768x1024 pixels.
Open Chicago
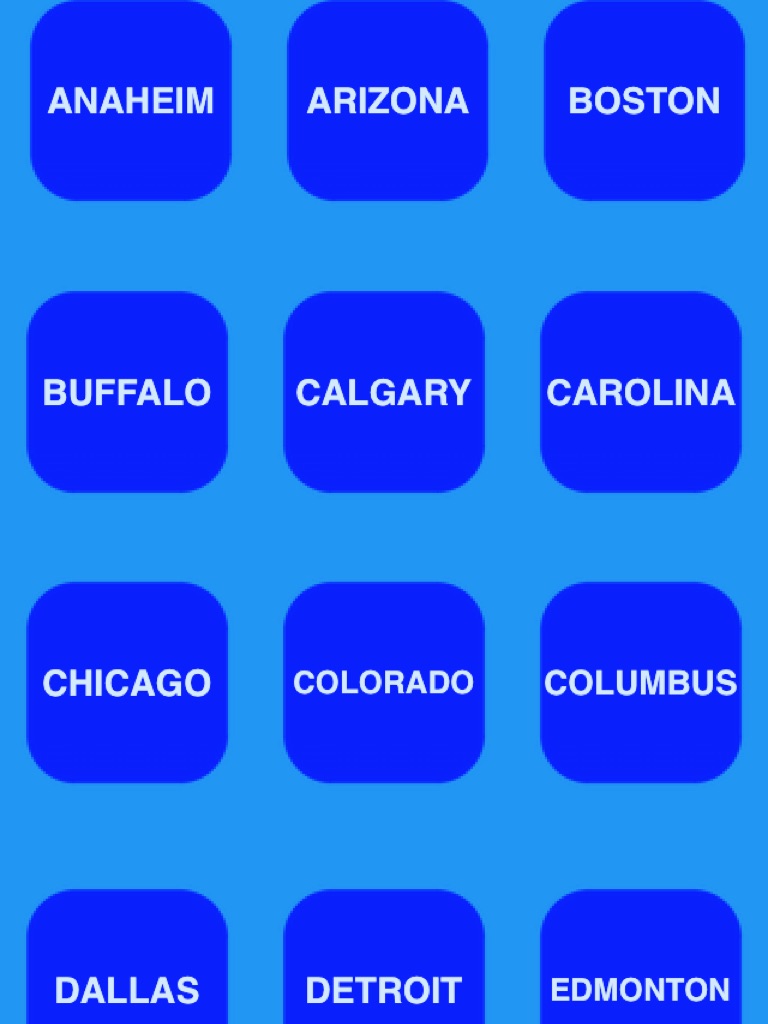pyautogui.click(x=127, y=682)
